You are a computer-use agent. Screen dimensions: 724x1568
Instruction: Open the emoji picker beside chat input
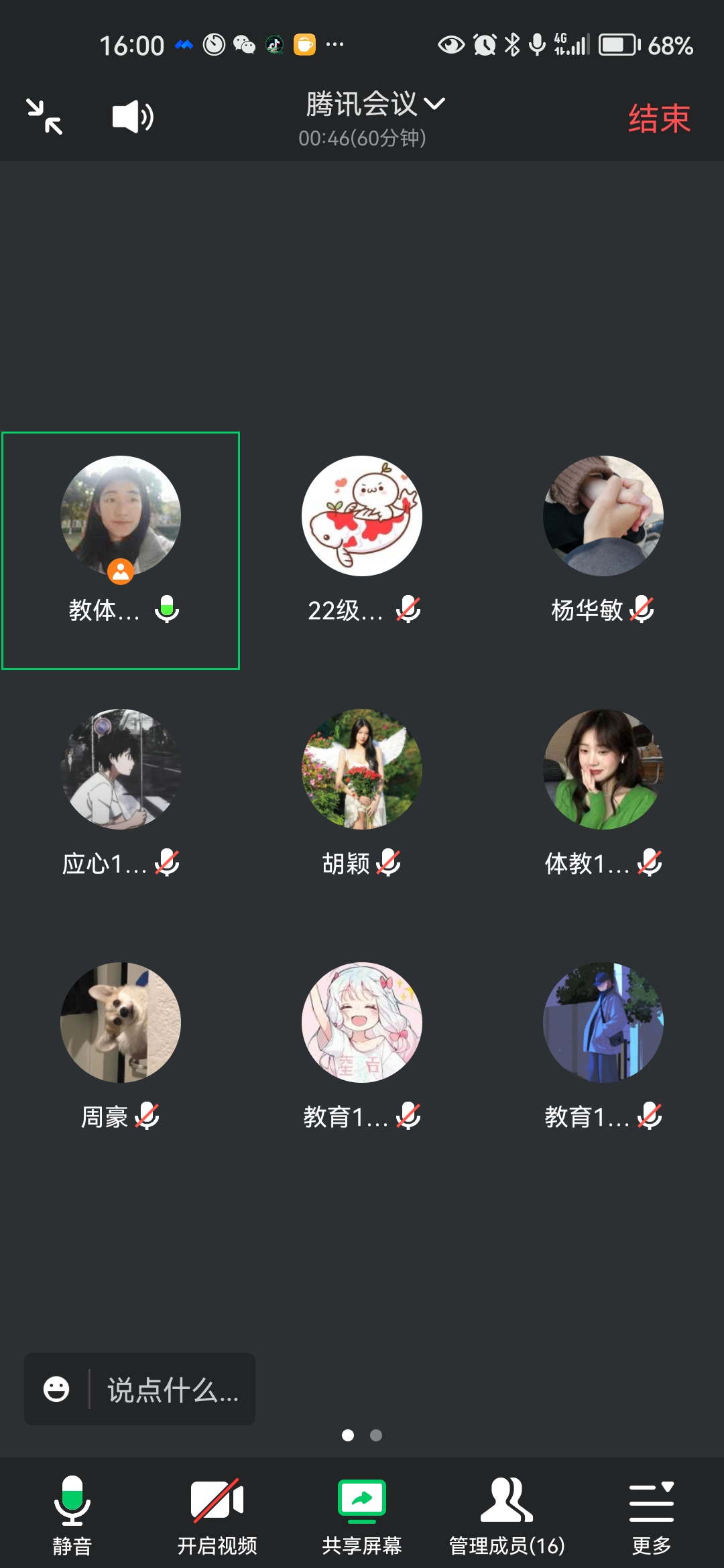pyautogui.click(x=56, y=1389)
